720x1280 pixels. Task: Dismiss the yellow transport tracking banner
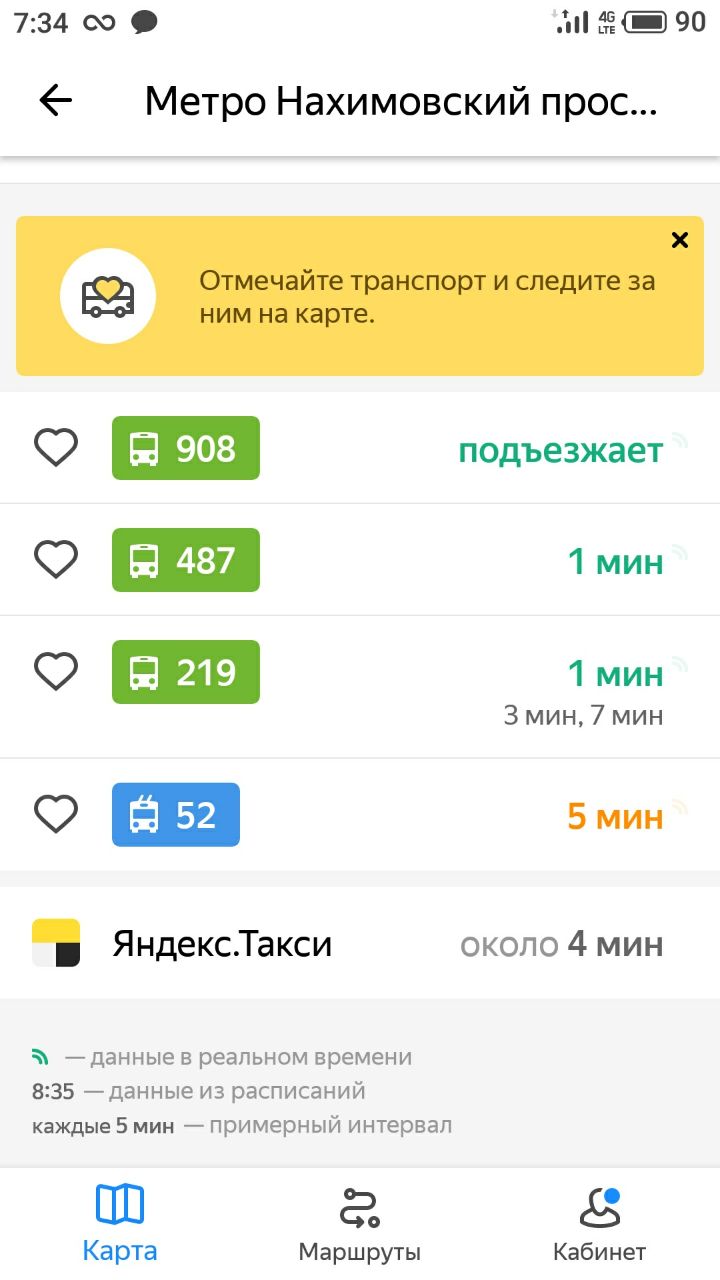point(680,240)
